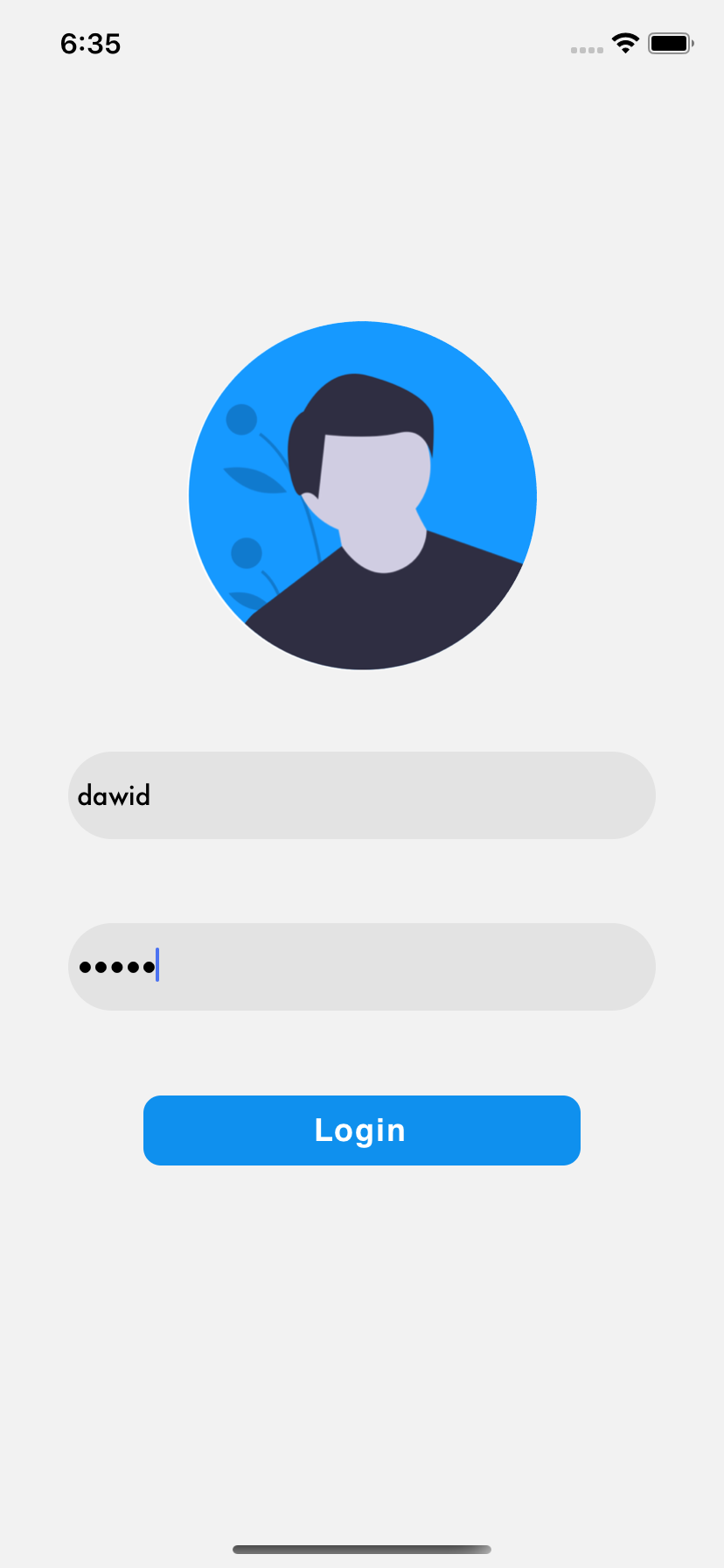Select the word dawid in username field
Image resolution: width=724 pixels, height=1568 pixels.
(114, 794)
